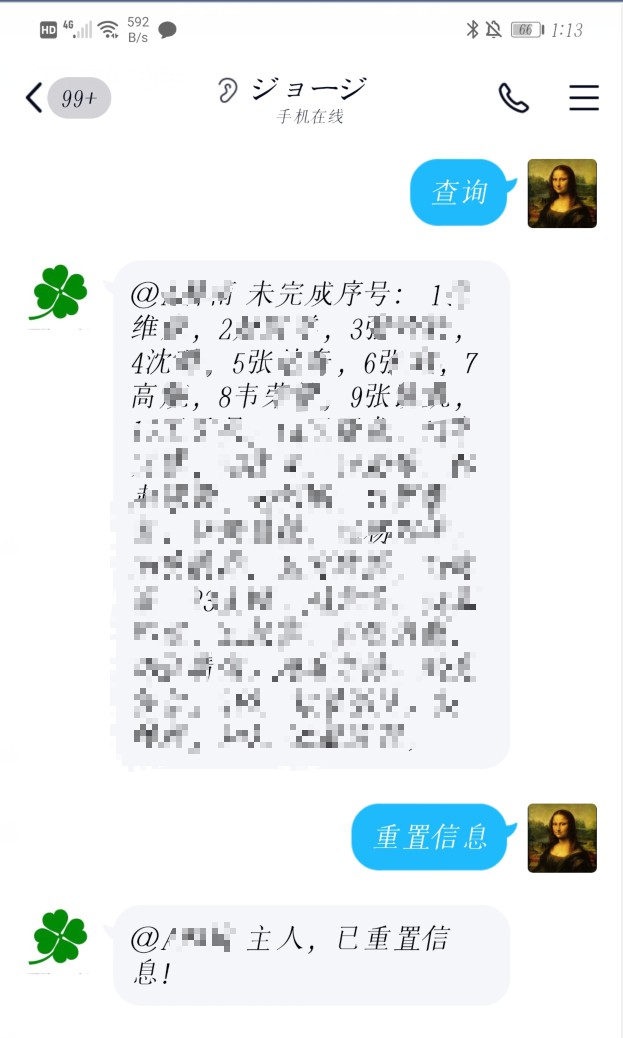This screenshot has height=1038, width=623.
Task: Open the clover avatar profile beside 已重置信息 reply
Action: coord(60,937)
